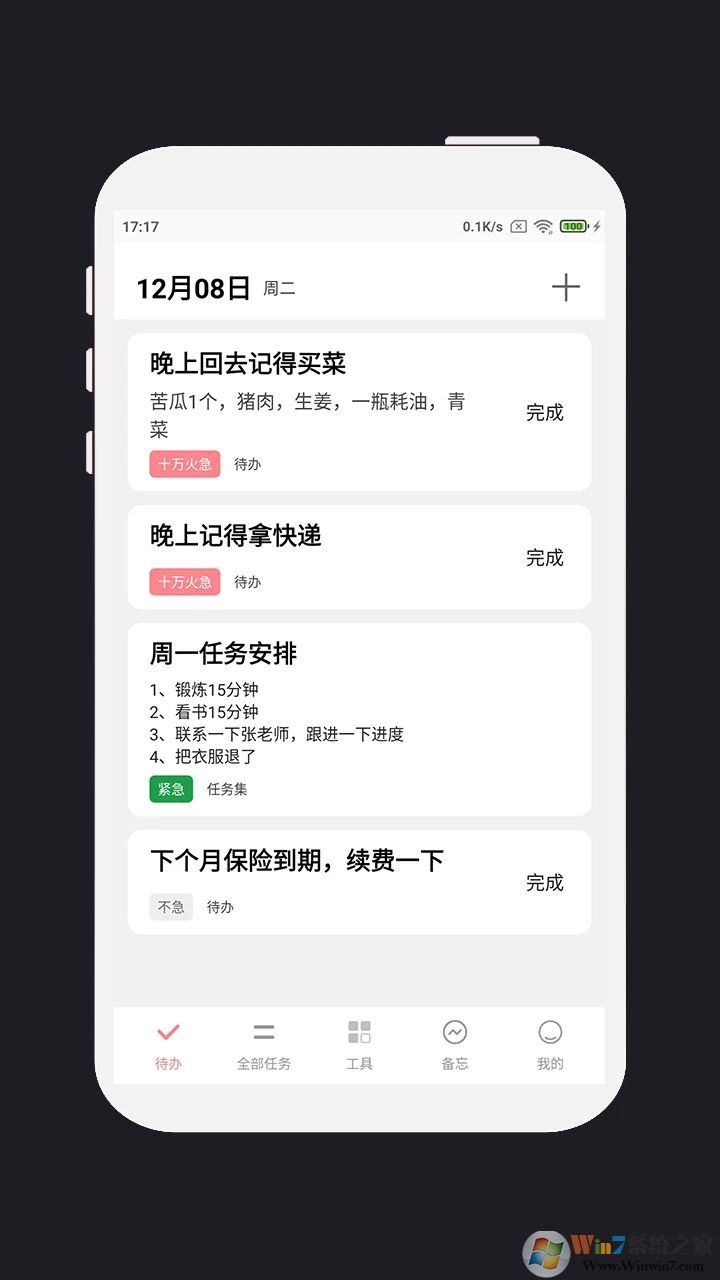The width and height of the screenshot is (720, 1280).
Task: Tap the green battery indicator icon
Action: (x=573, y=227)
